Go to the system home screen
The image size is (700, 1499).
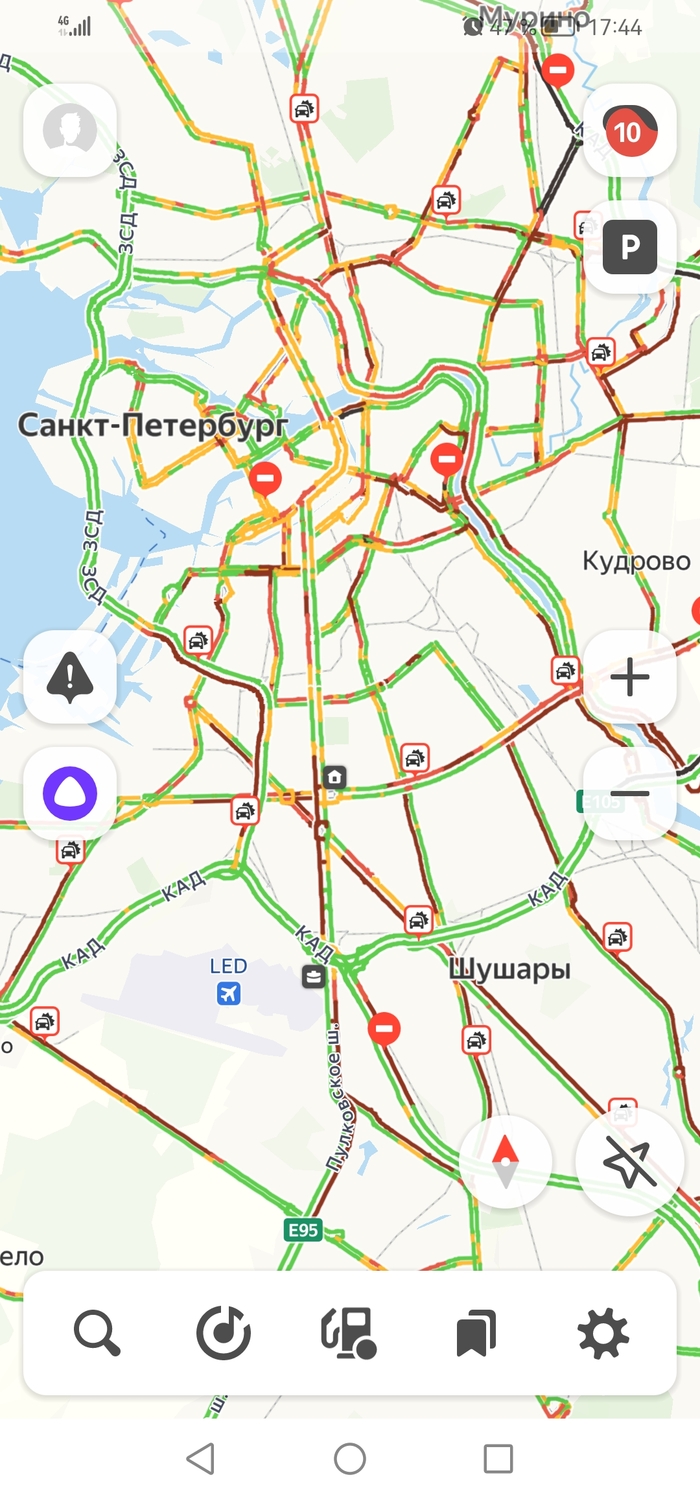[x=350, y=1459]
